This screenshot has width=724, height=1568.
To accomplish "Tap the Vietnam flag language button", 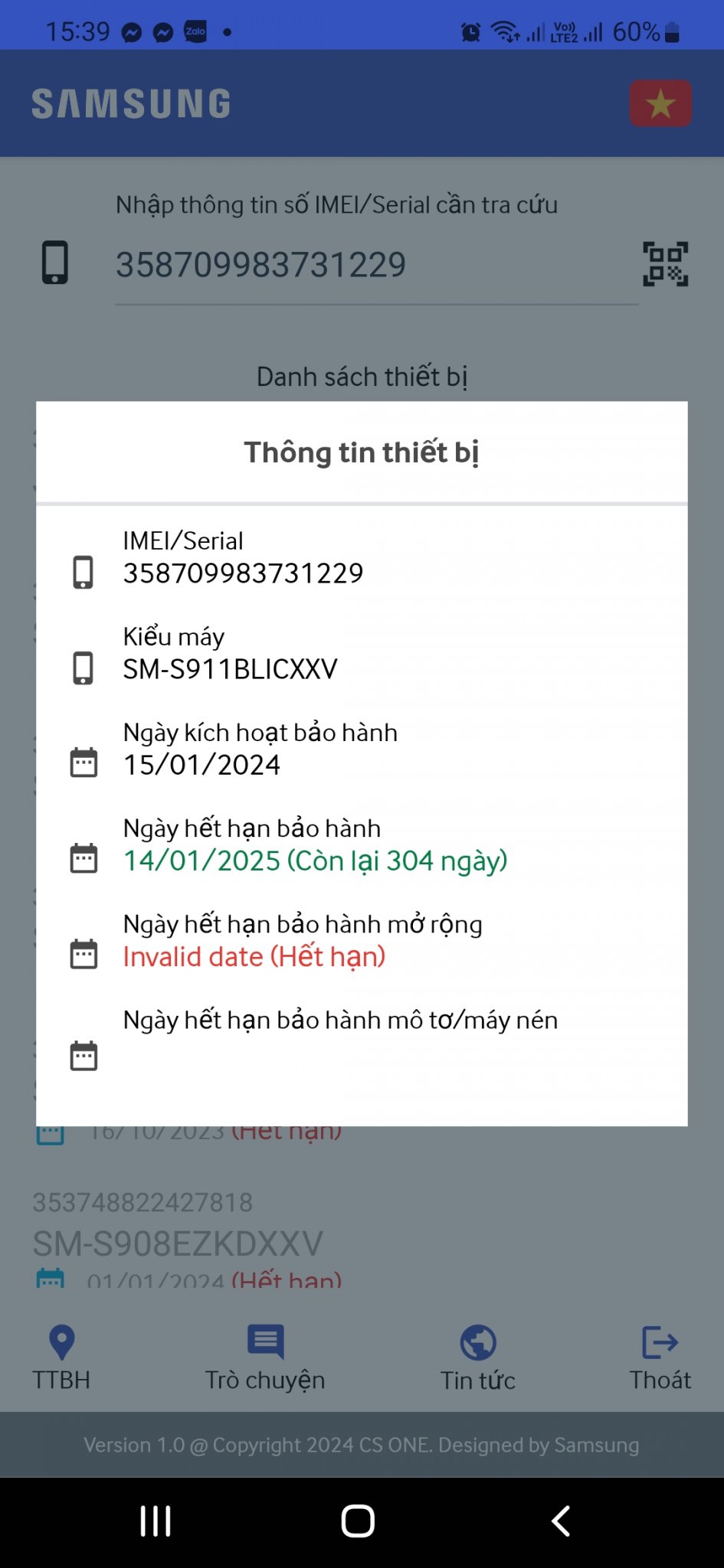I will (x=660, y=103).
